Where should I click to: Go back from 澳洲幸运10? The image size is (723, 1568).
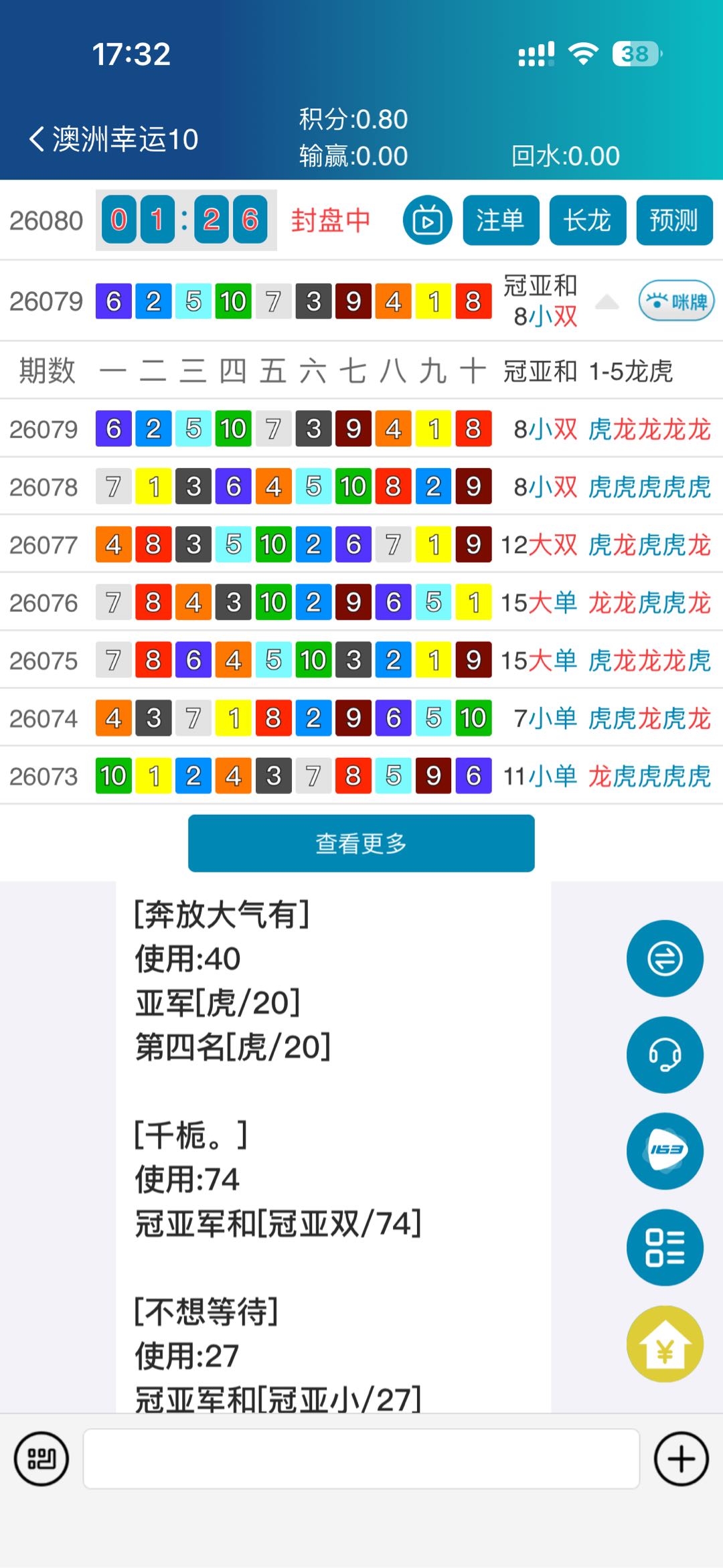click(x=37, y=139)
